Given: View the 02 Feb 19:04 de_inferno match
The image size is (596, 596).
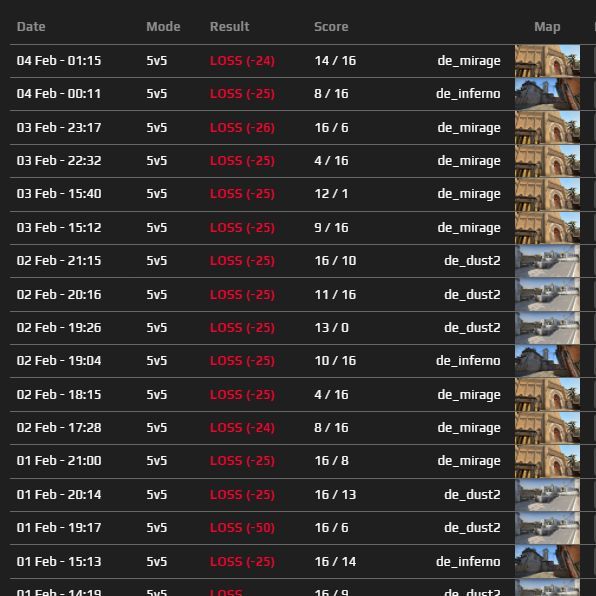Looking at the screenshot, I should (303, 361).
